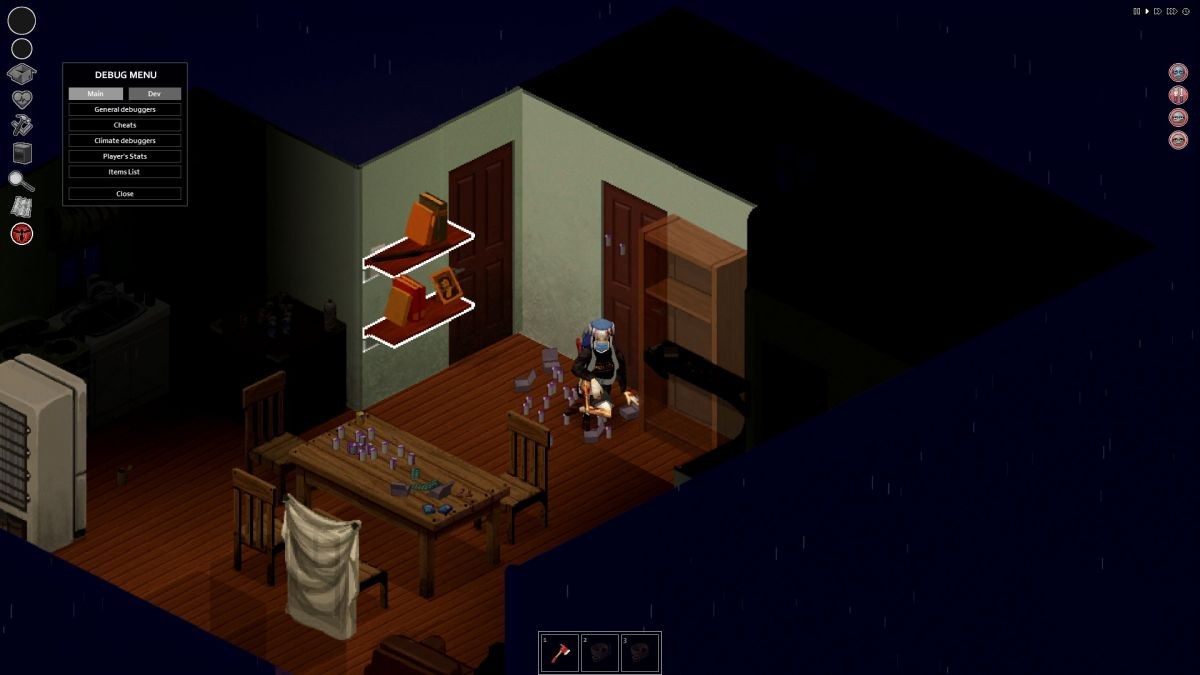Open the Items List
This screenshot has width=1200, height=675.
coord(125,172)
